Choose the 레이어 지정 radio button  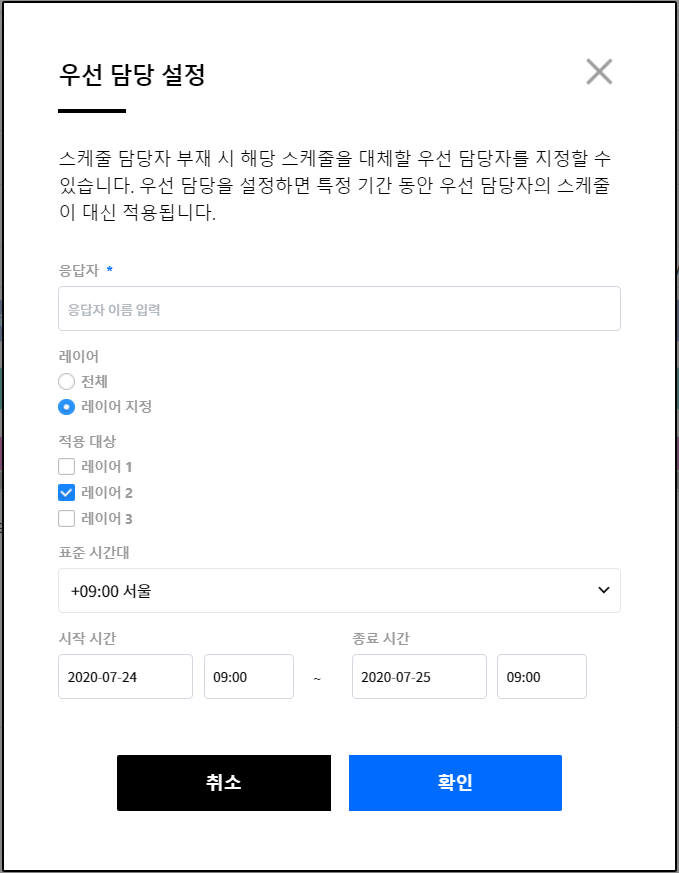click(67, 407)
